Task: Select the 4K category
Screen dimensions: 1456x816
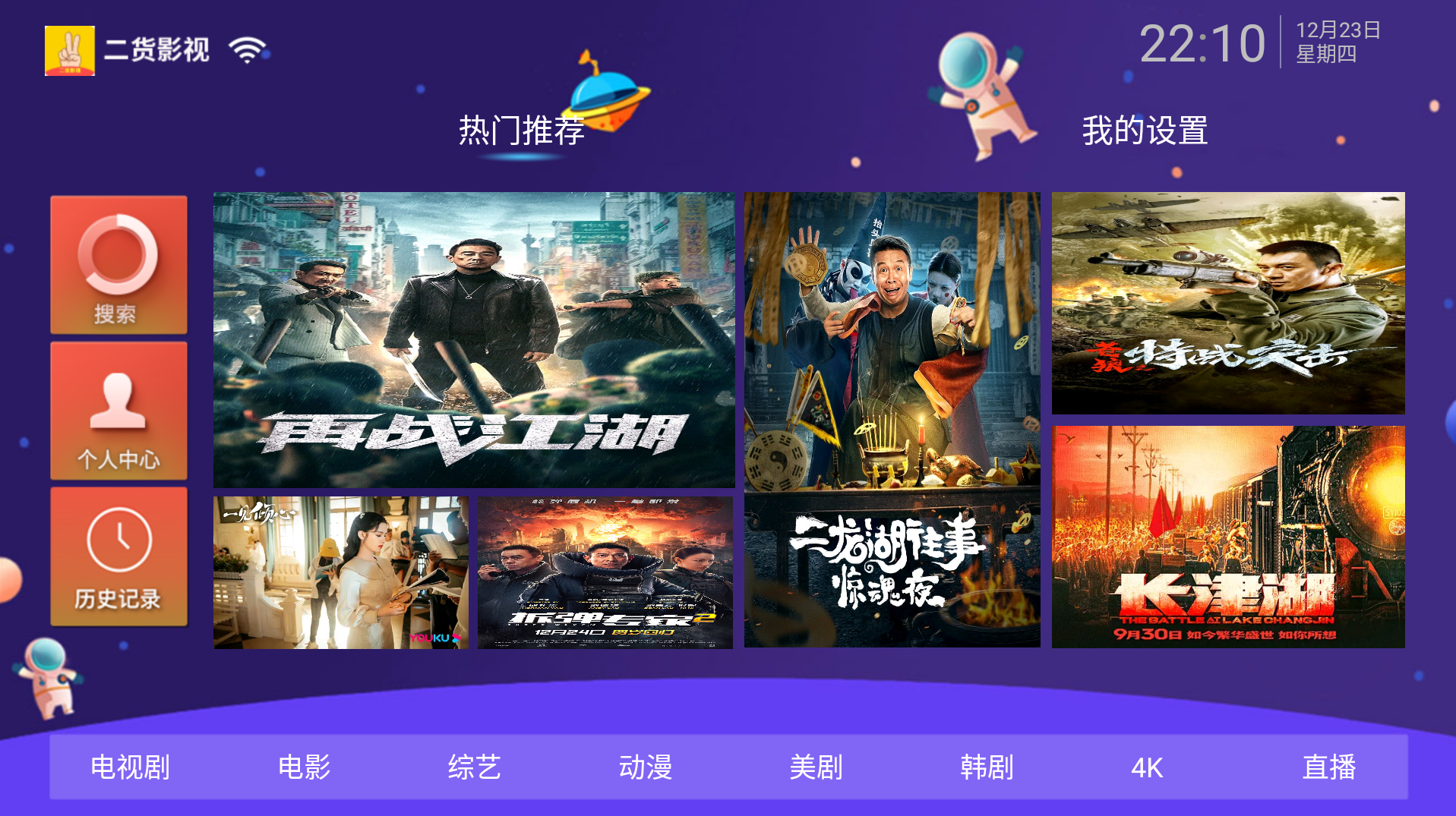Action: [x=1147, y=767]
